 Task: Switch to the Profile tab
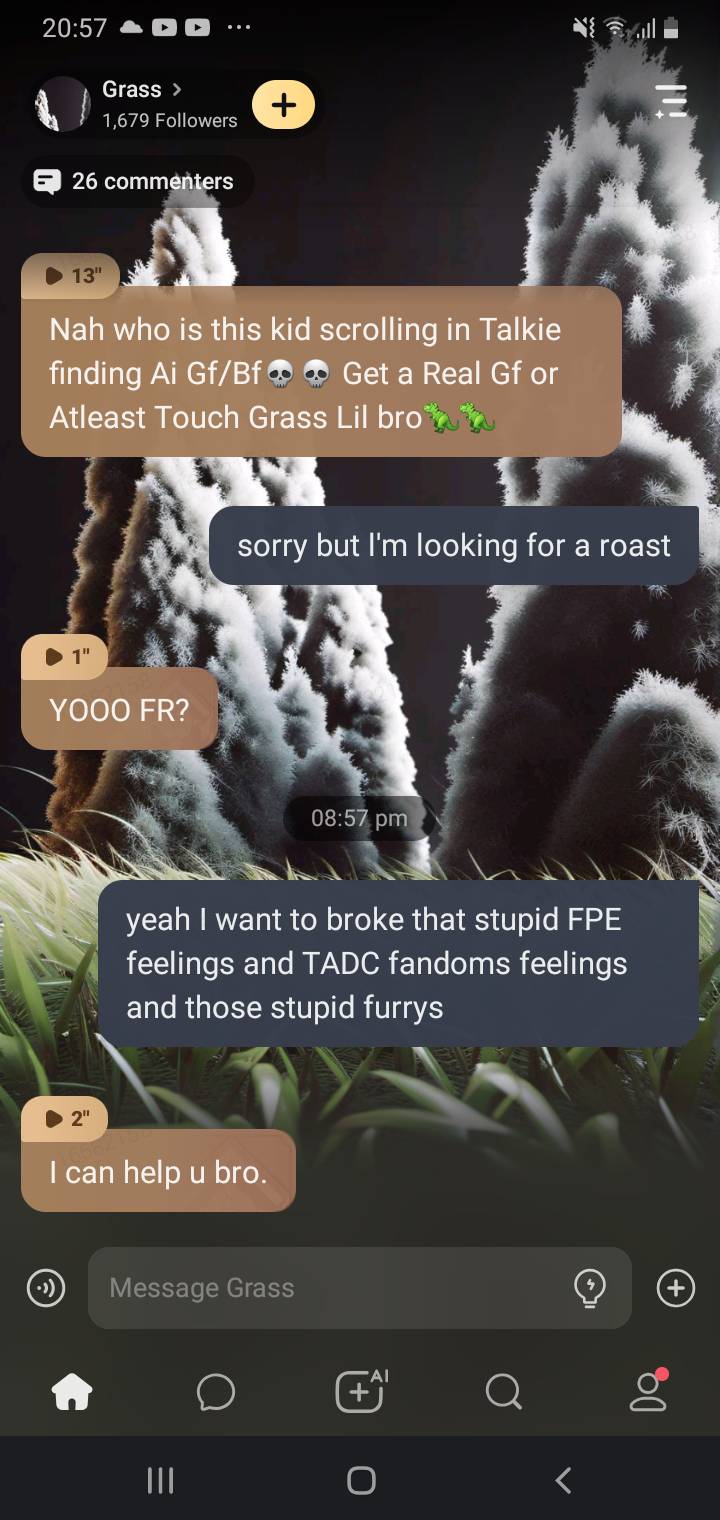[647, 1391]
